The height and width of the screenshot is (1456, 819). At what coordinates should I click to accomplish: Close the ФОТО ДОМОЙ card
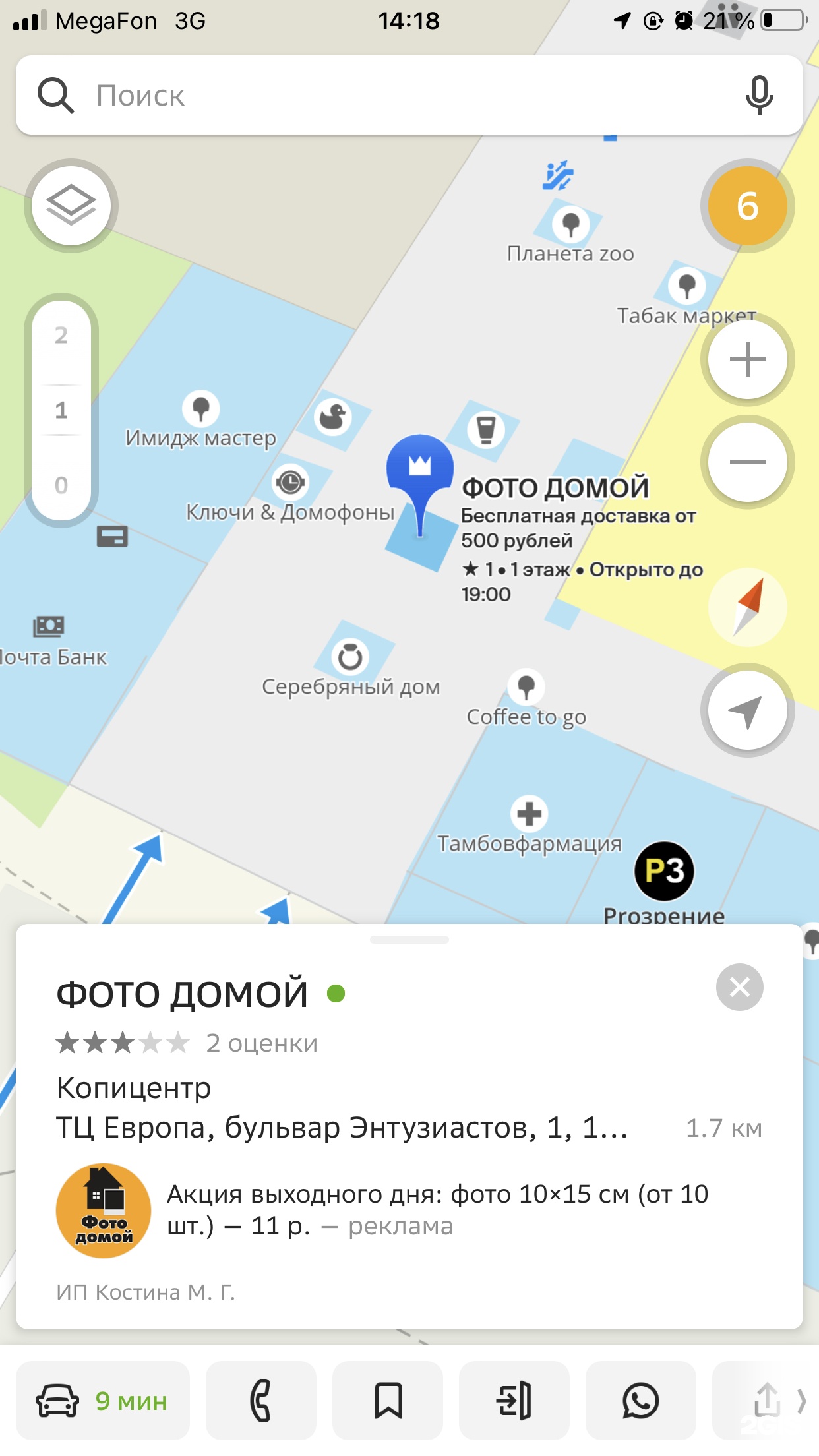pos(739,987)
